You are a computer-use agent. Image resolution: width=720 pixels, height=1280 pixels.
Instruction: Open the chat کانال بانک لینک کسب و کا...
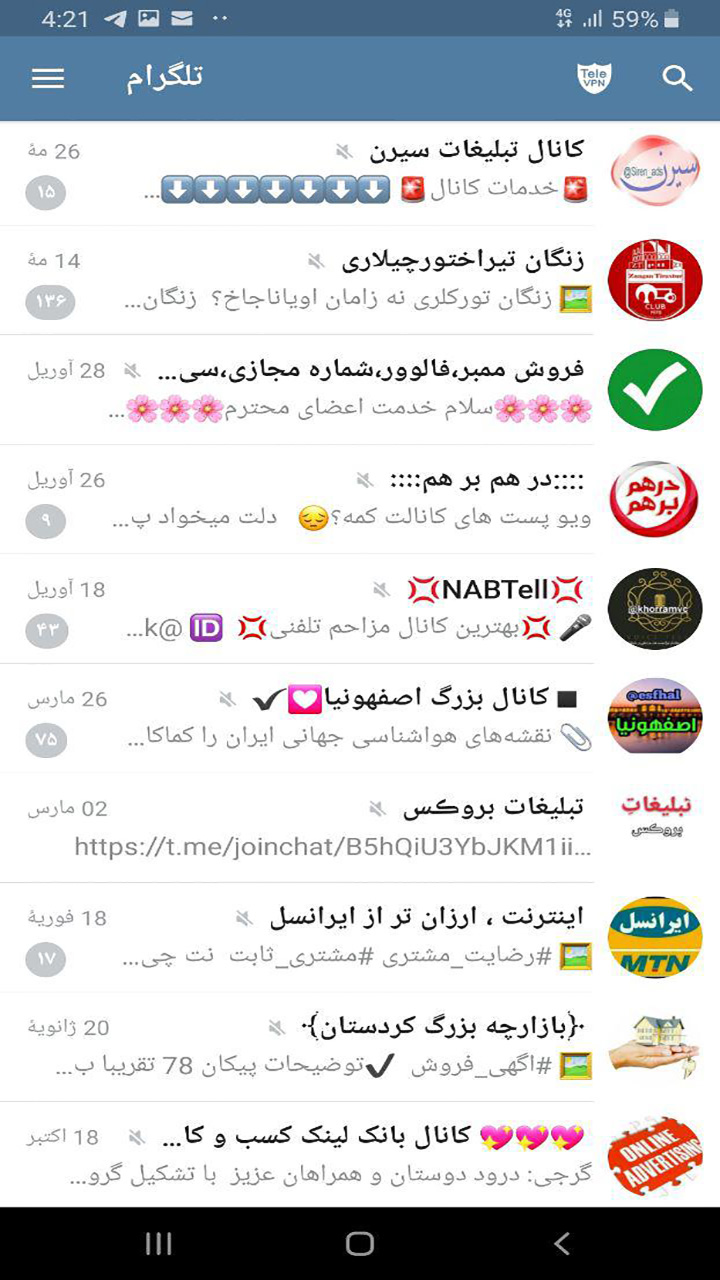[x=360, y=1155]
